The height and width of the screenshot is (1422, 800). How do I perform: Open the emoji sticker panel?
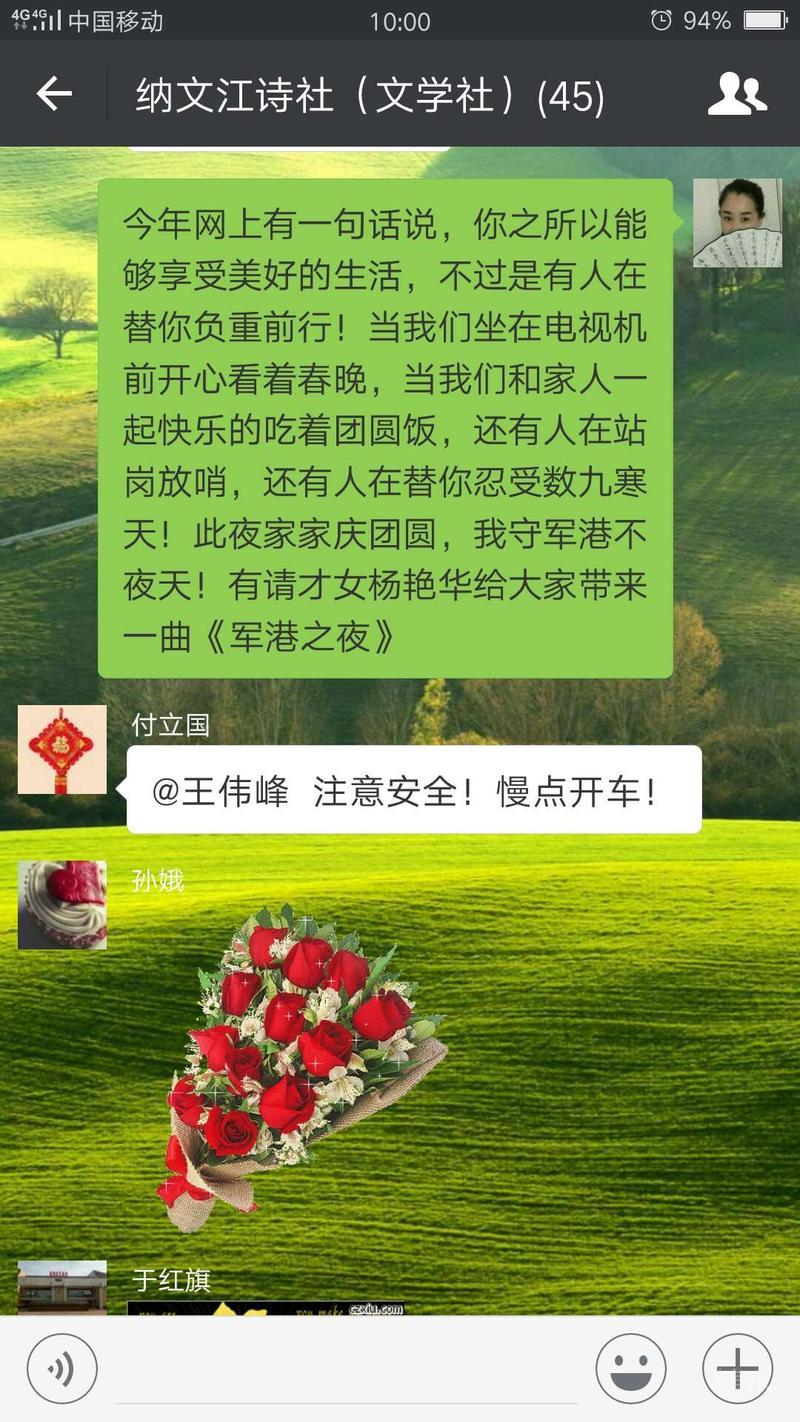631,1369
